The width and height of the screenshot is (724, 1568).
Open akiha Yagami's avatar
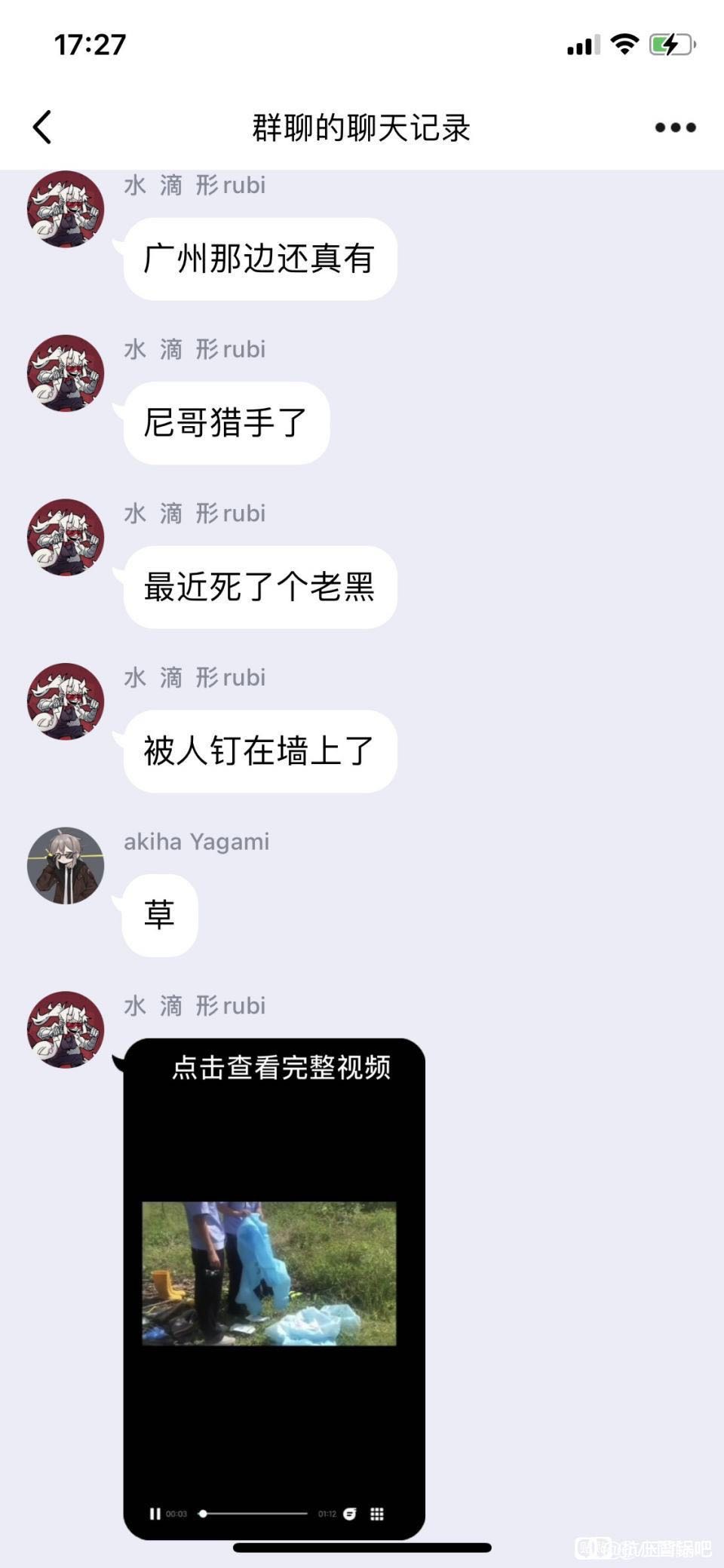coord(66,865)
